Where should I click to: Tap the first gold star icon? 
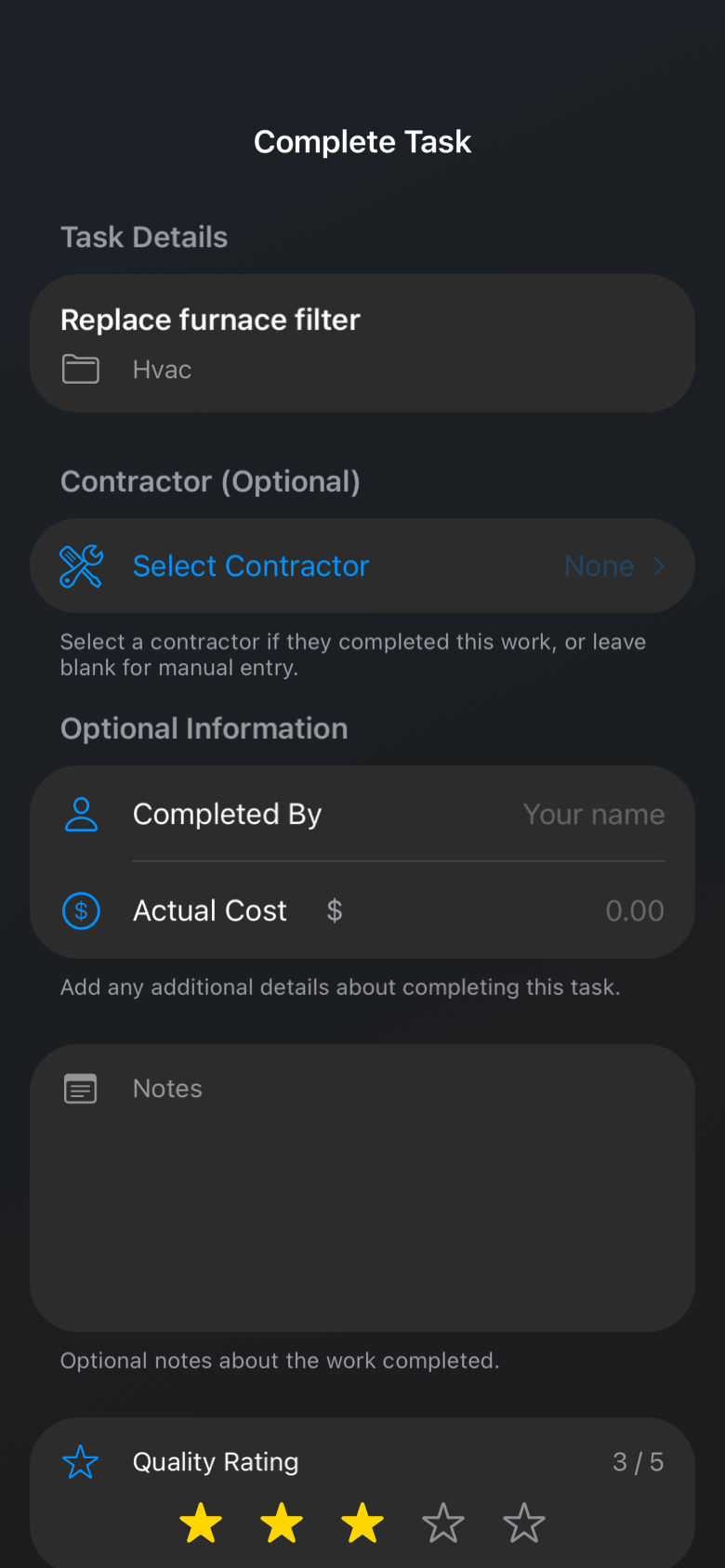pos(201,1522)
